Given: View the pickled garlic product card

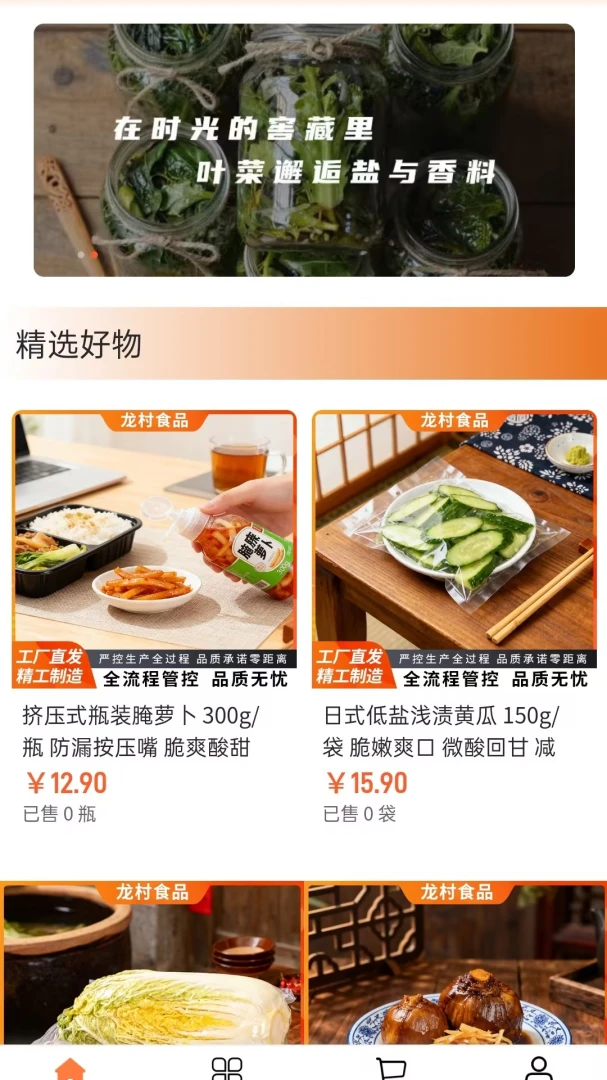Looking at the screenshot, I should click(x=457, y=963).
